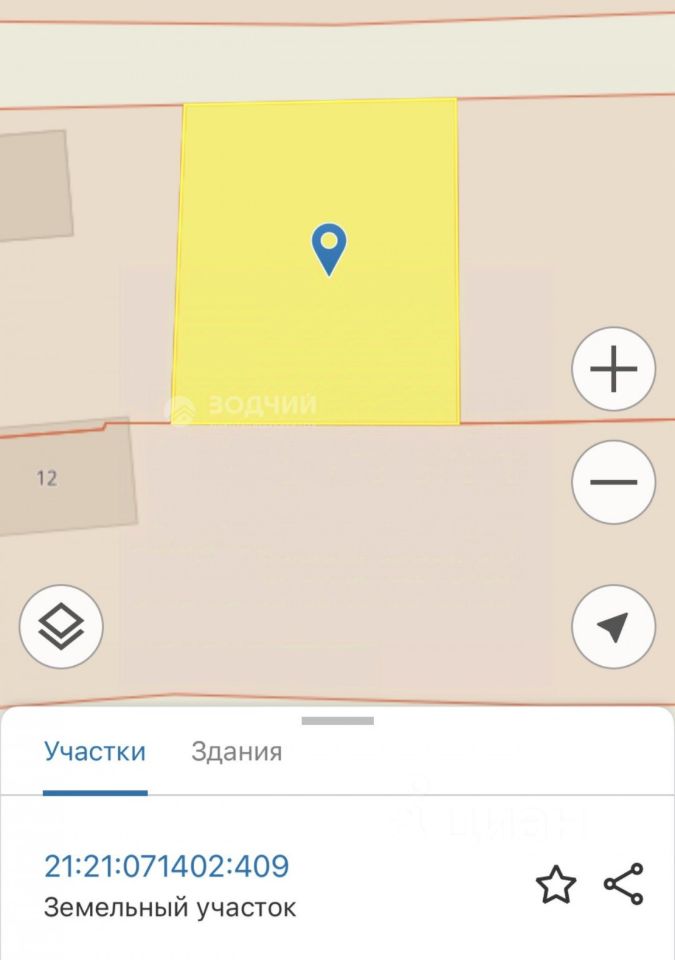The image size is (675, 960).
Task: Open the map layers selector
Action: [61, 627]
